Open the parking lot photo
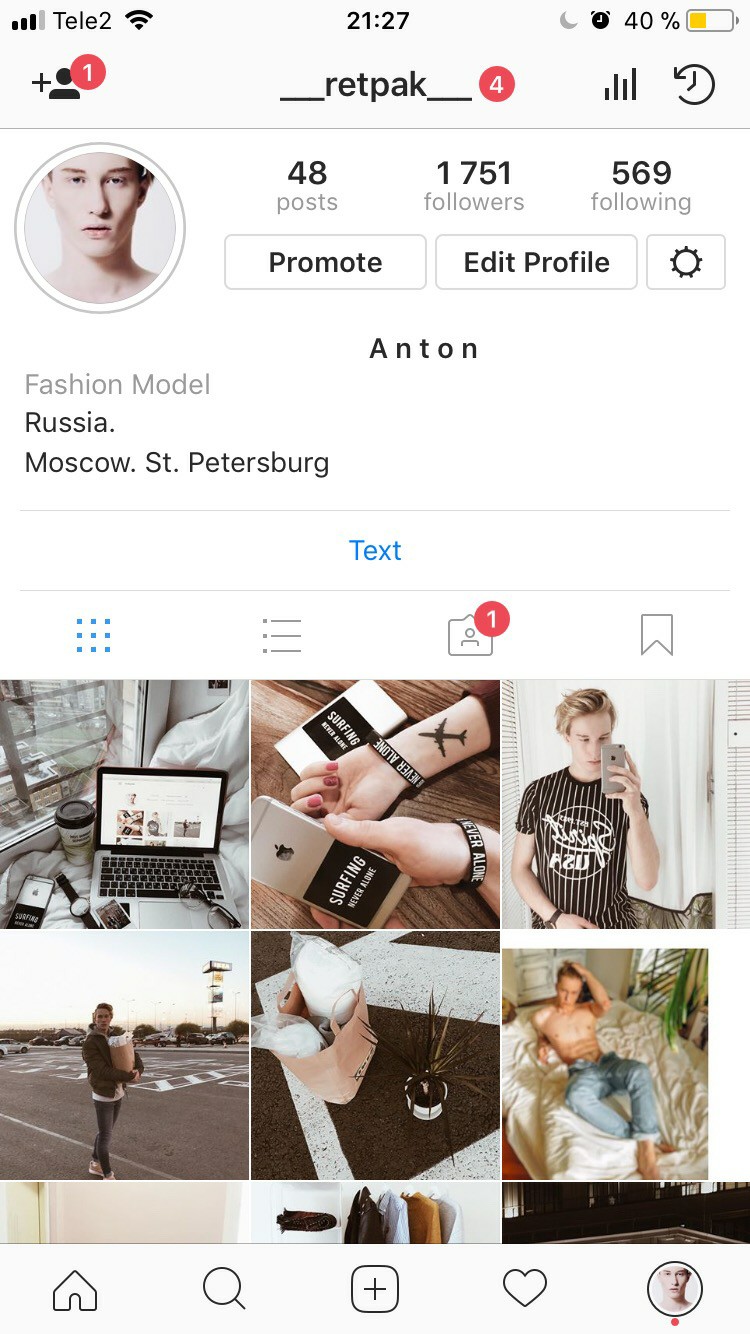 click(x=124, y=1055)
